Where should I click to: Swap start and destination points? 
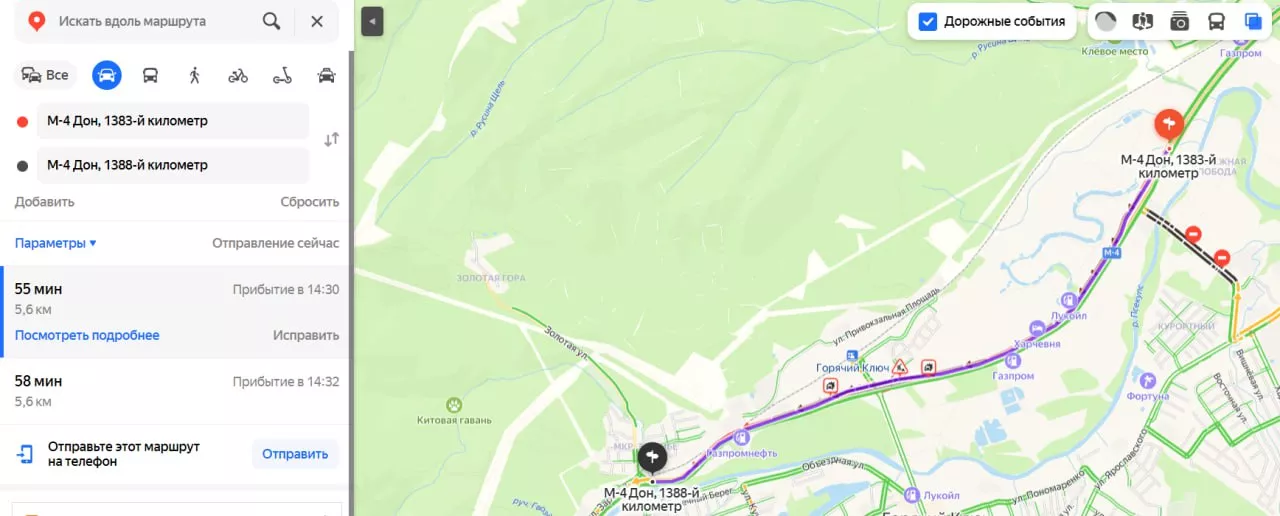click(x=331, y=140)
